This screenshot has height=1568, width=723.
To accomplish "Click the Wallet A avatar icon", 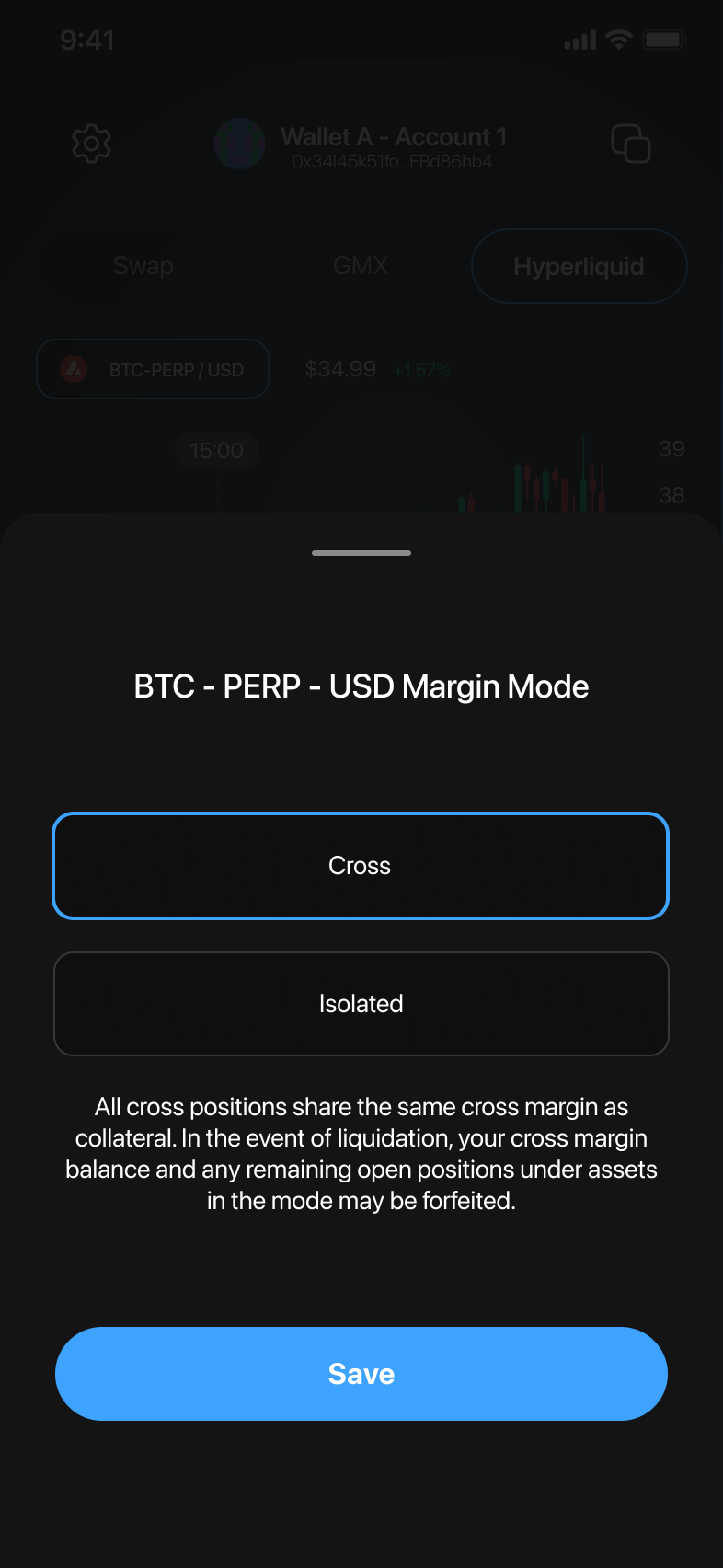I will tap(240, 144).
